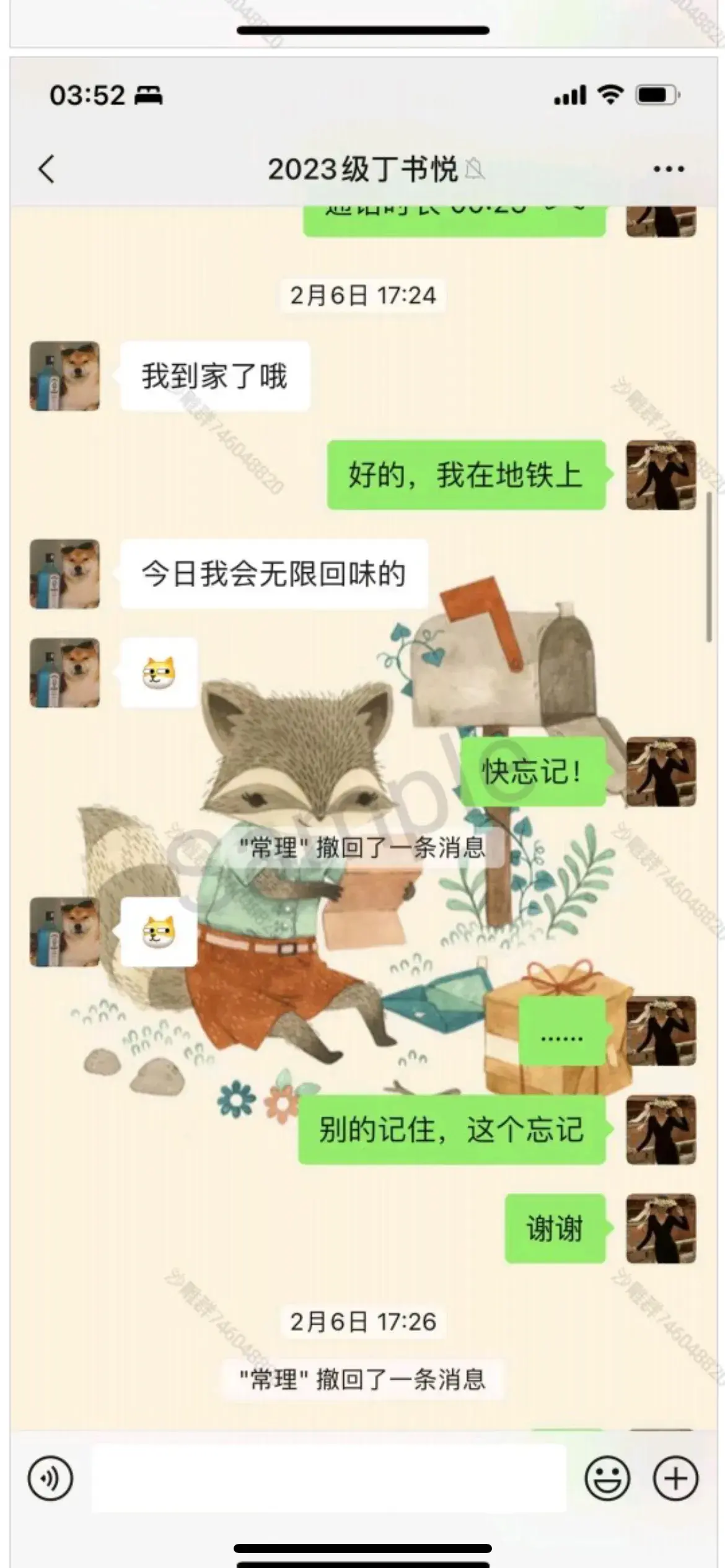
Task: Tap contact avatar beside 今日我会无限回味的
Action: (x=64, y=574)
